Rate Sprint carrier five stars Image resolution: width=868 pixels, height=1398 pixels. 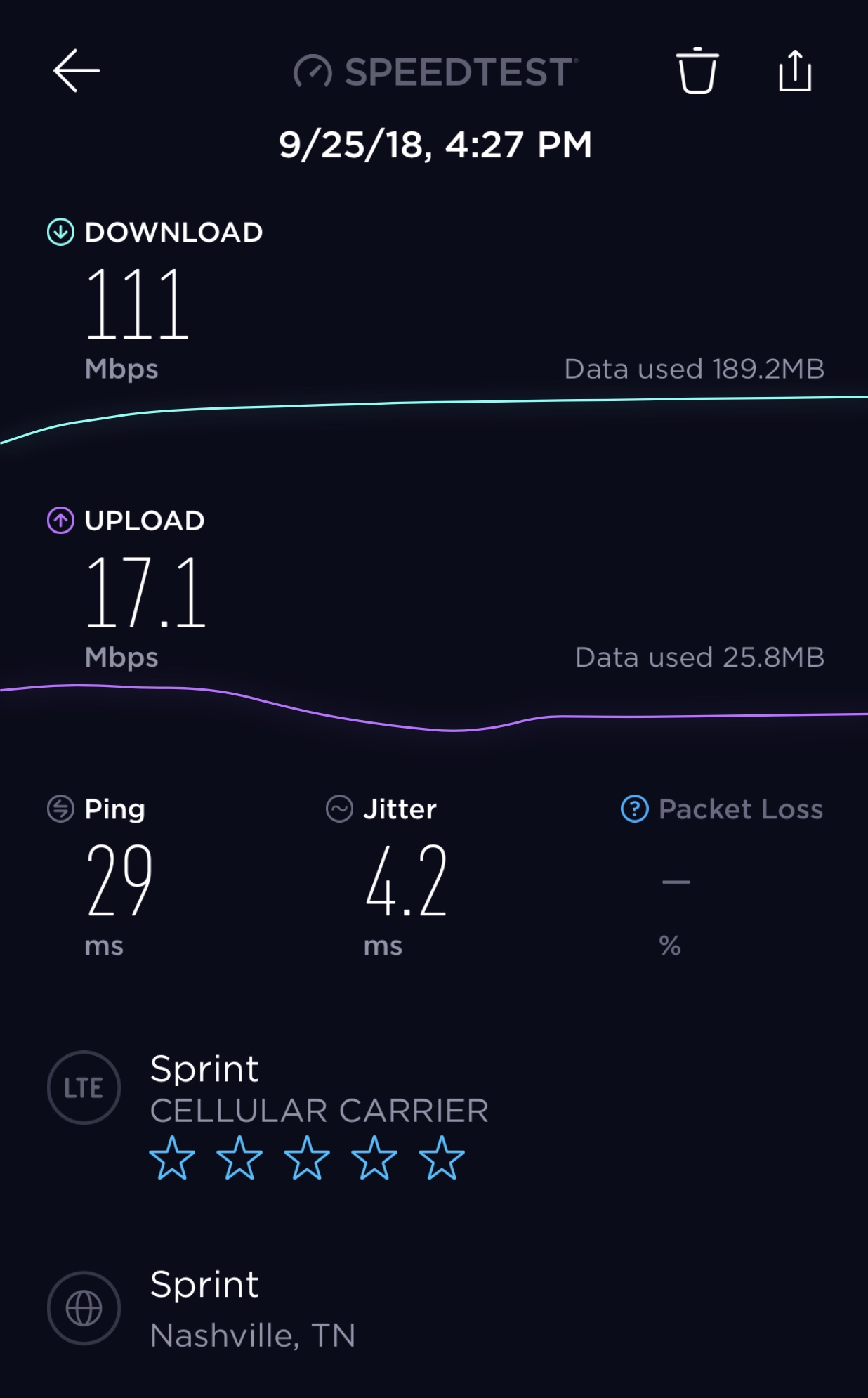coord(442,1158)
